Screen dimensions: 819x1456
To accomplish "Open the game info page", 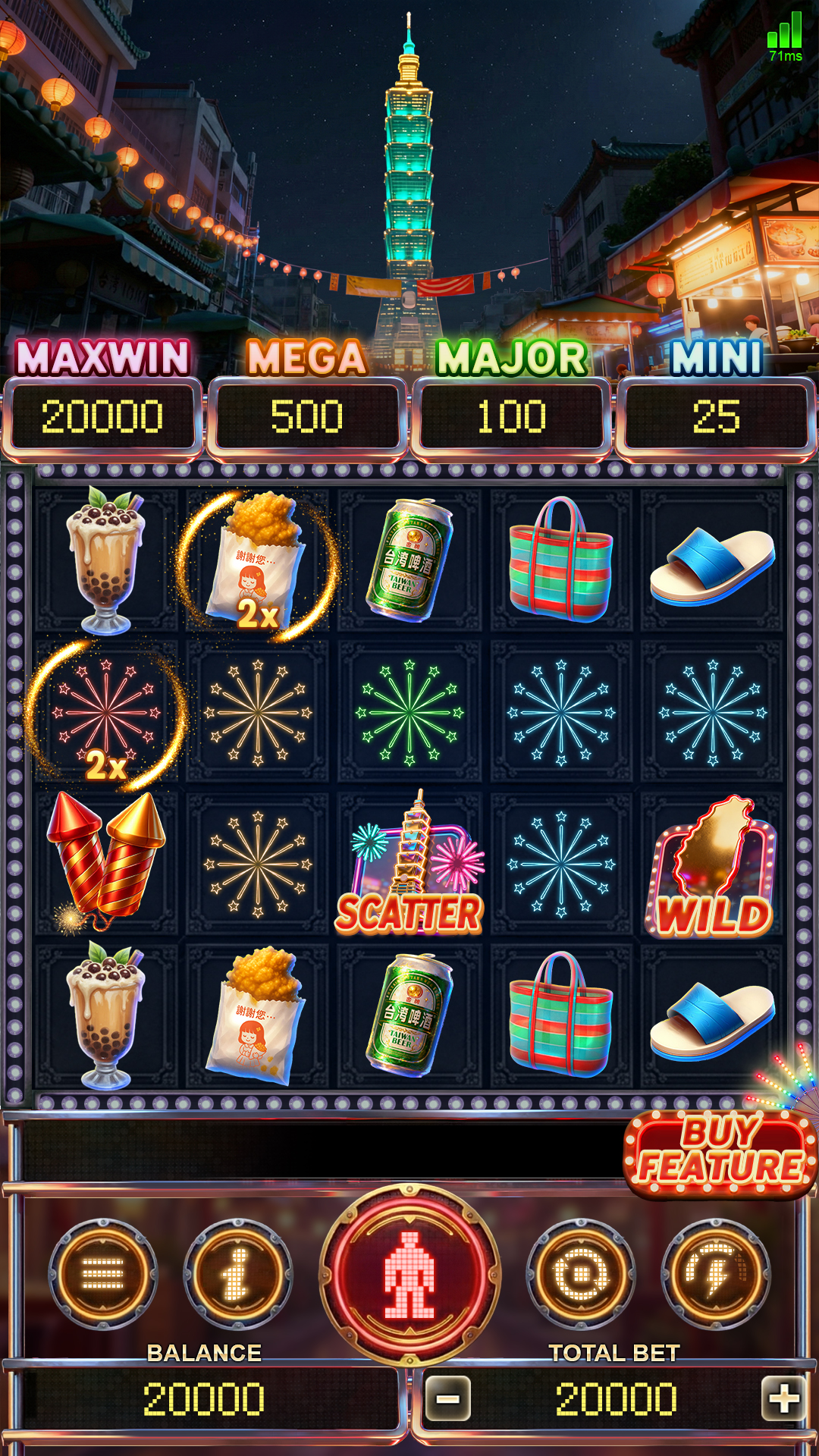I will (x=237, y=1274).
